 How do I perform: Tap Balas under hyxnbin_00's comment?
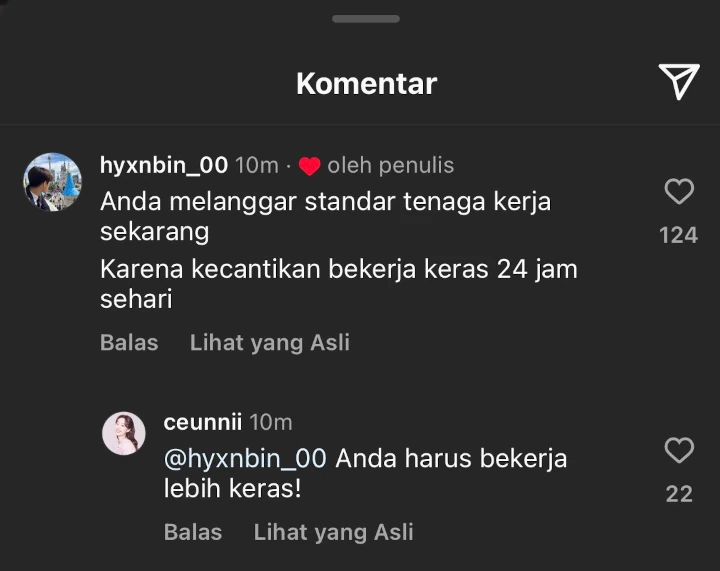pos(129,343)
